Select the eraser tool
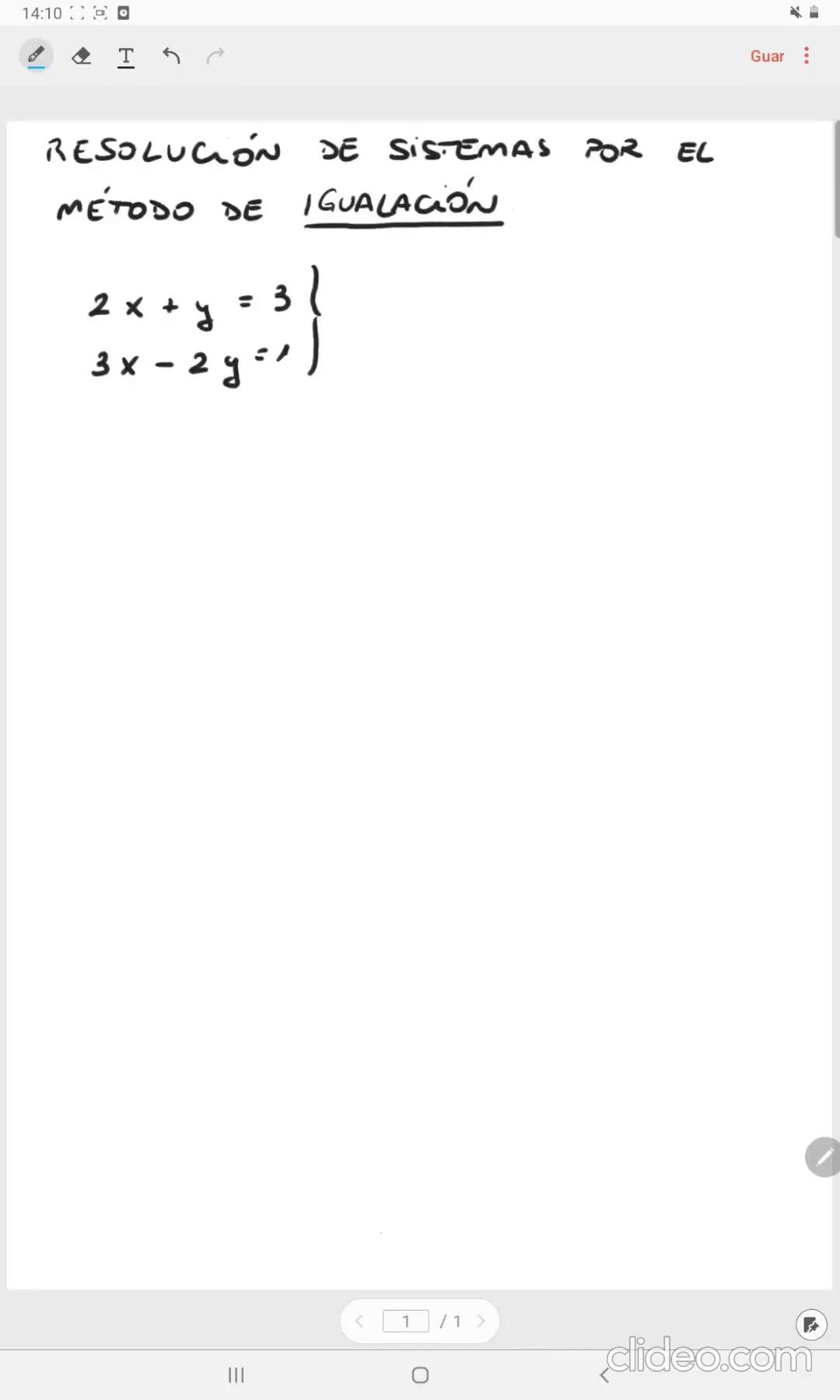The image size is (840, 1400). (81, 56)
